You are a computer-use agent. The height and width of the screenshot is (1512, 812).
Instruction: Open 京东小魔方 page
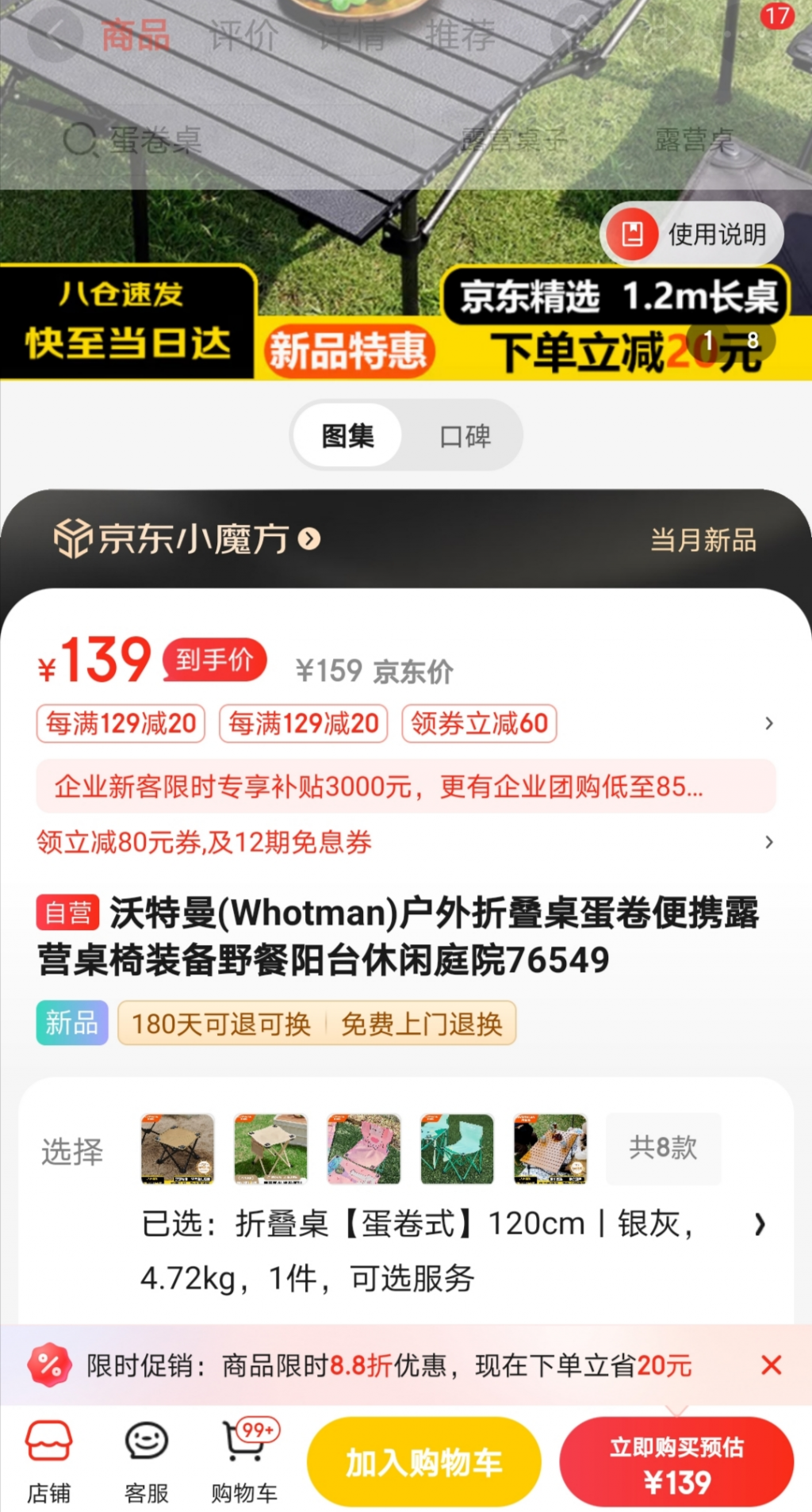coord(187,539)
